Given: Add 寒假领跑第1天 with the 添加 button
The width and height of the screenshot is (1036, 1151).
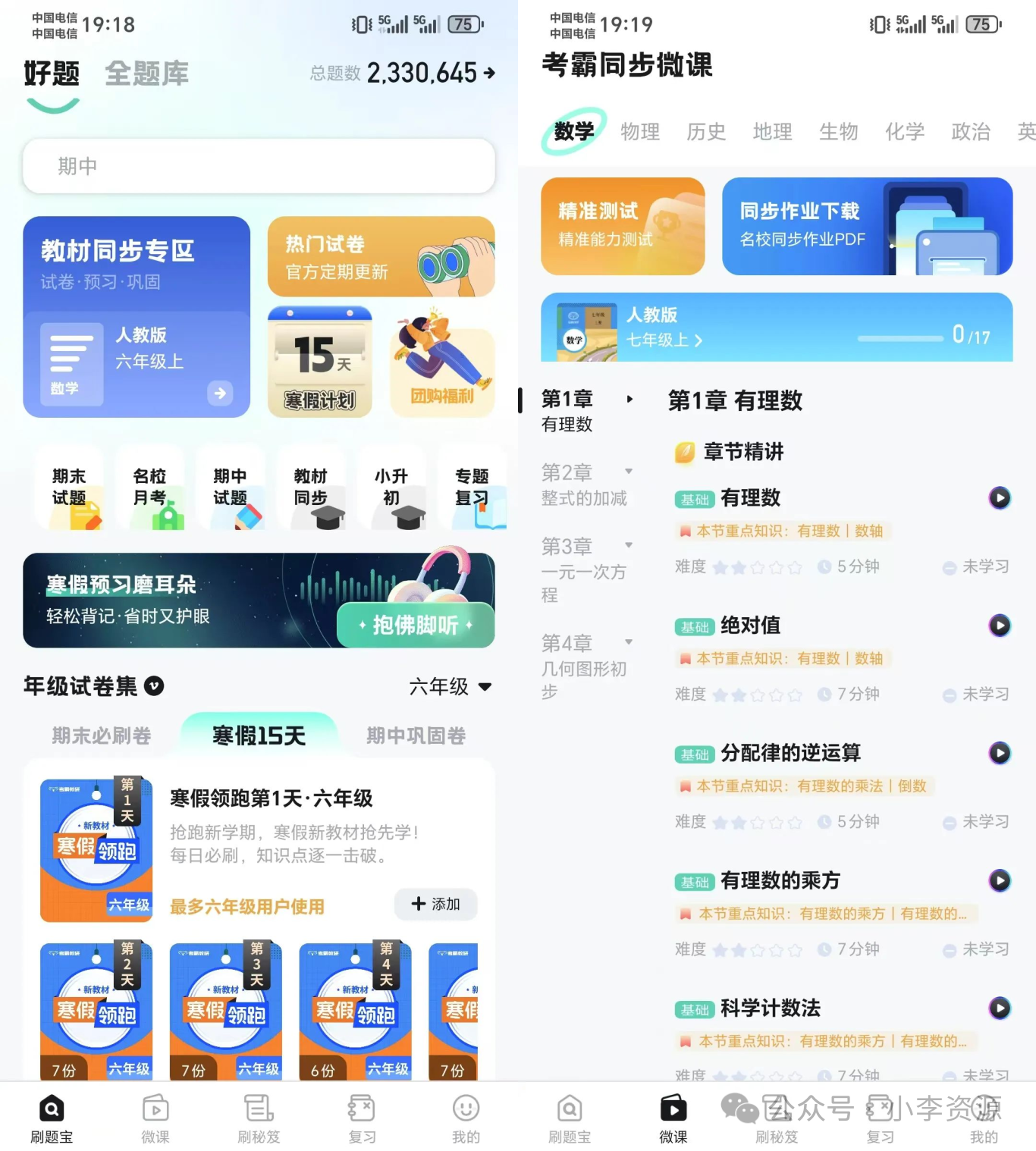Looking at the screenshot, I should tap(435, 904).
